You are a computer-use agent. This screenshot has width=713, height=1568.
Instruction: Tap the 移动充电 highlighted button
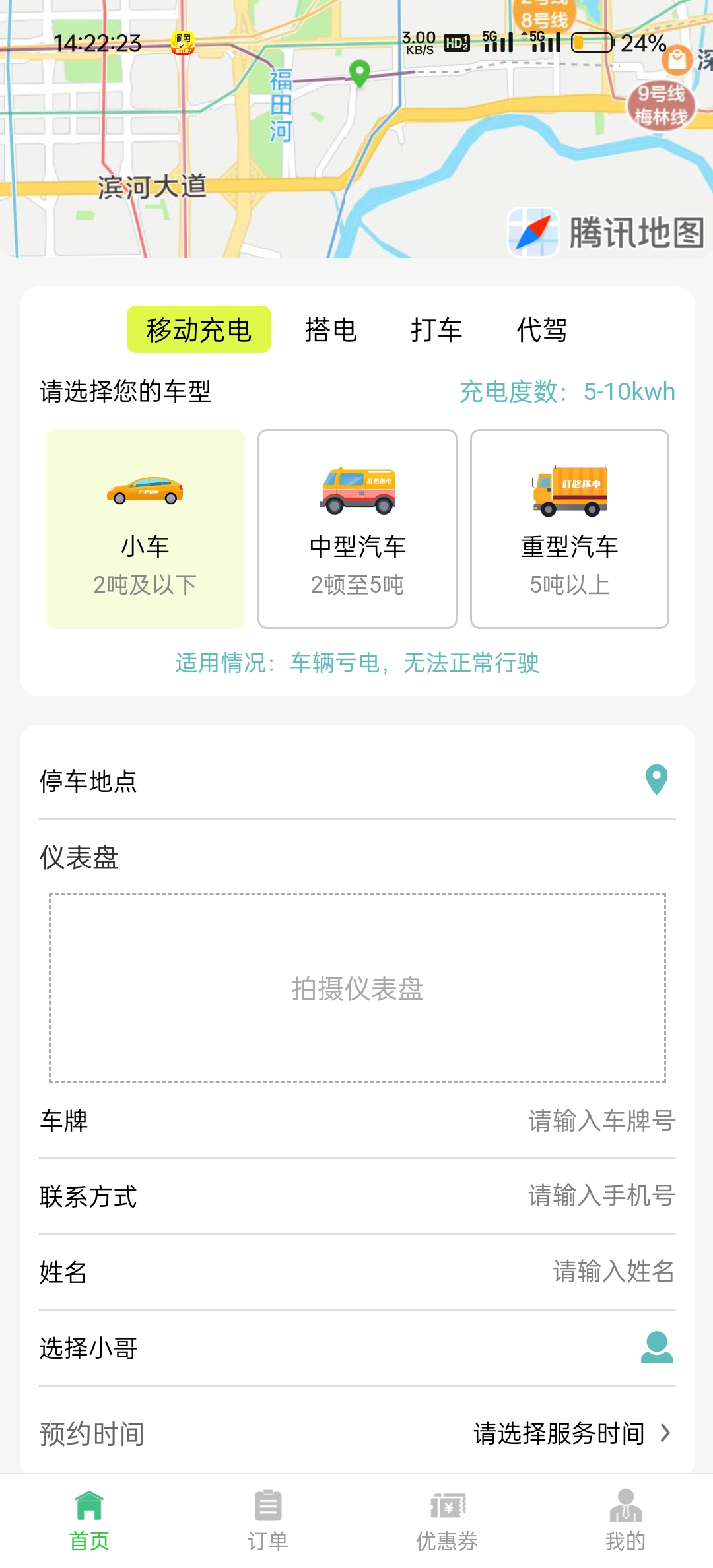tap(199, 330)
